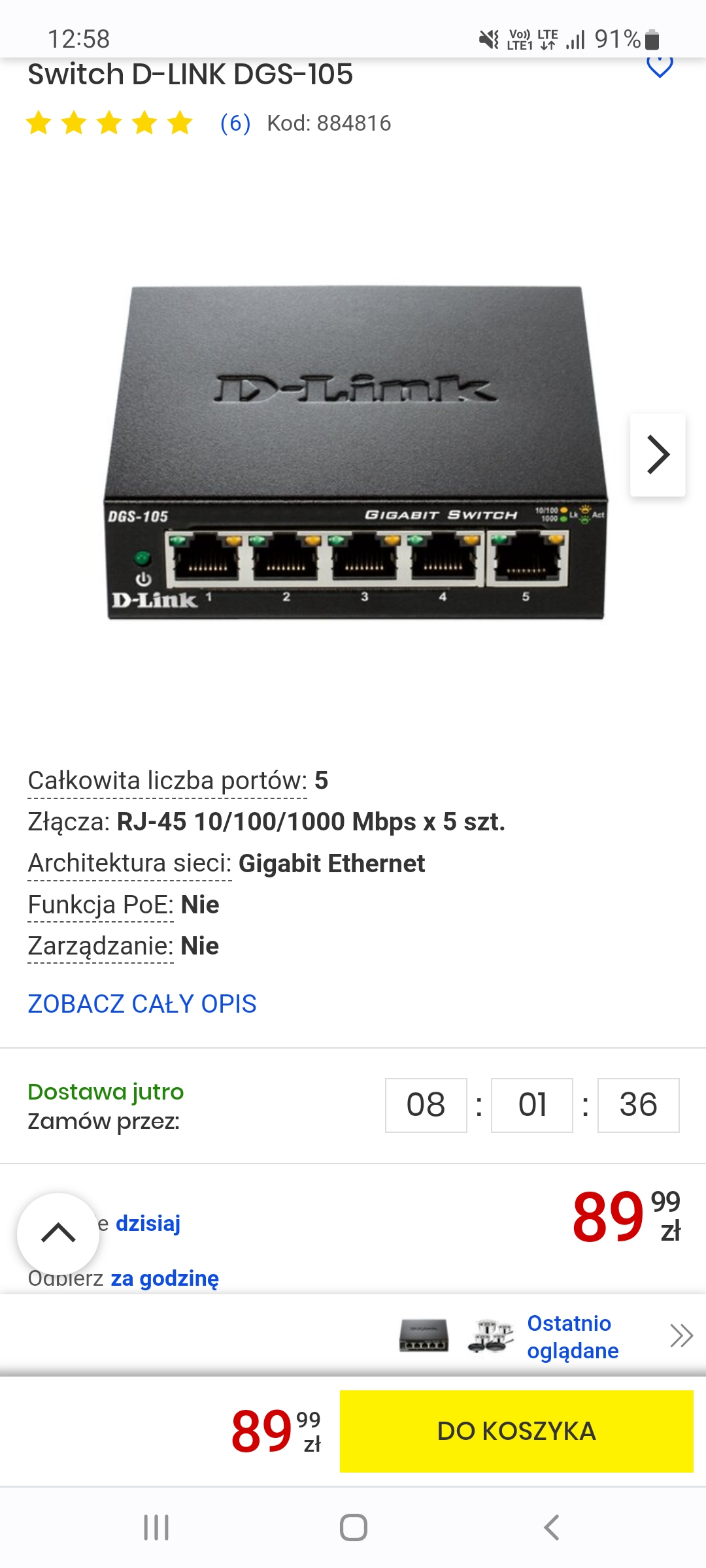Explain the Całkowita liczba portów term
Screen dimensions: 706x1568
coord(167,781)
